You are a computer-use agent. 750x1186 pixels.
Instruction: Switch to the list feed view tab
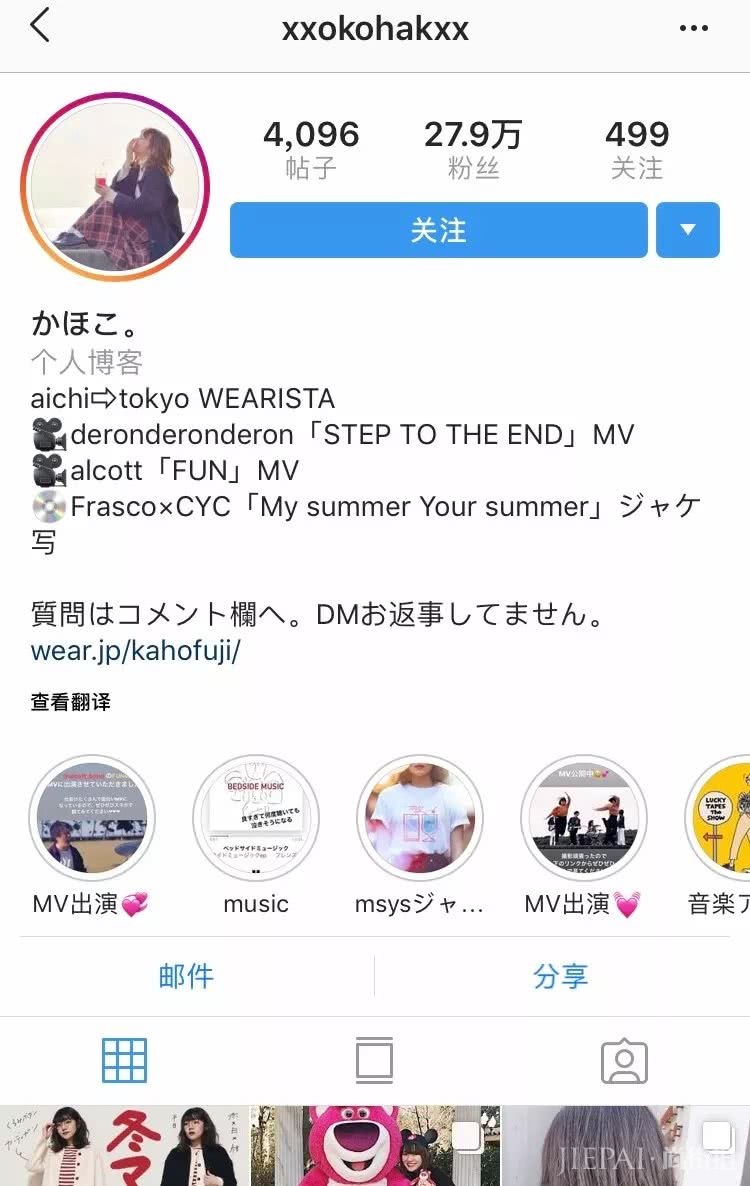click(374, 1060)
